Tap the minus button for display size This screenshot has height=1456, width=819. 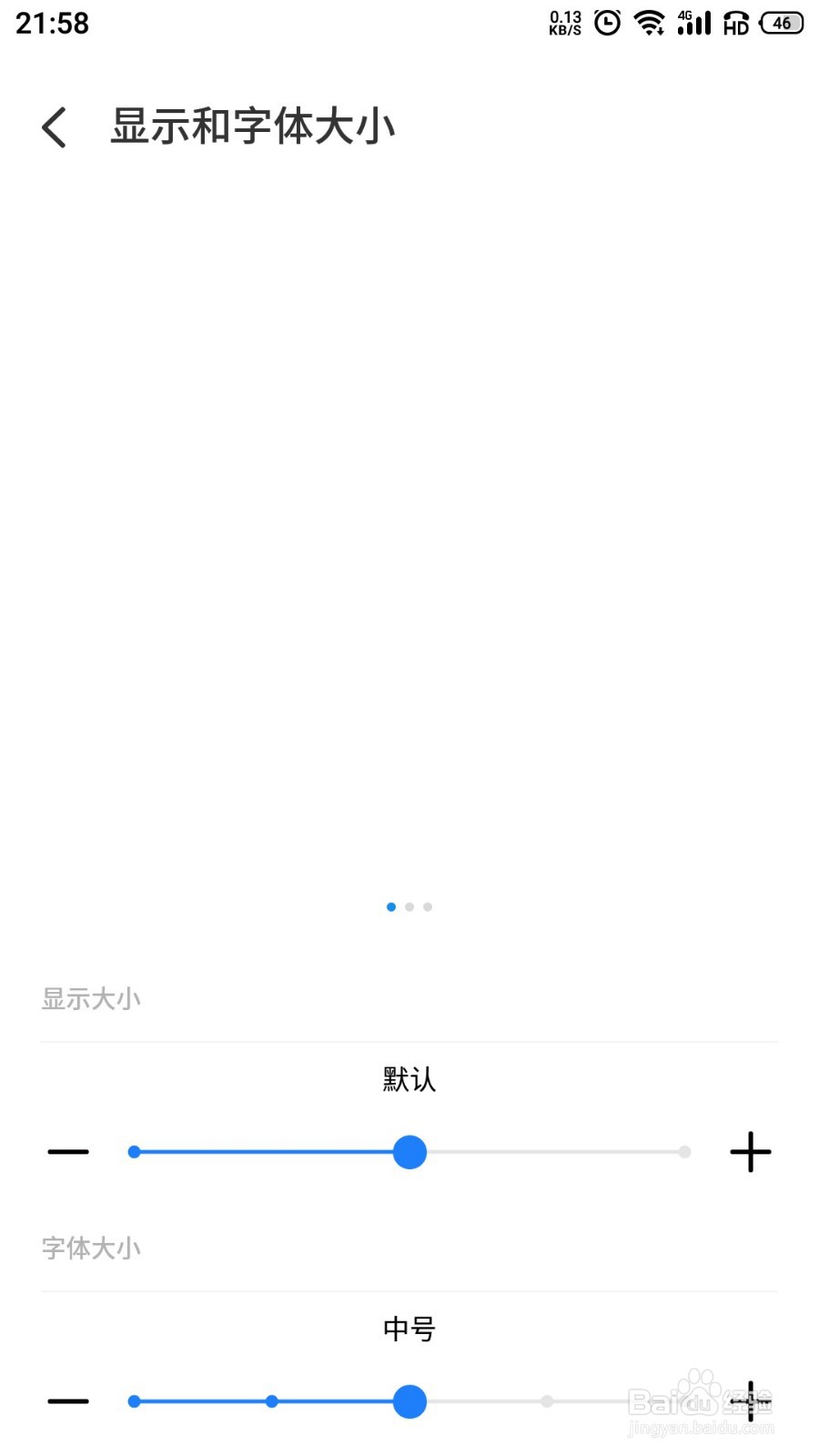(67, 1151)
